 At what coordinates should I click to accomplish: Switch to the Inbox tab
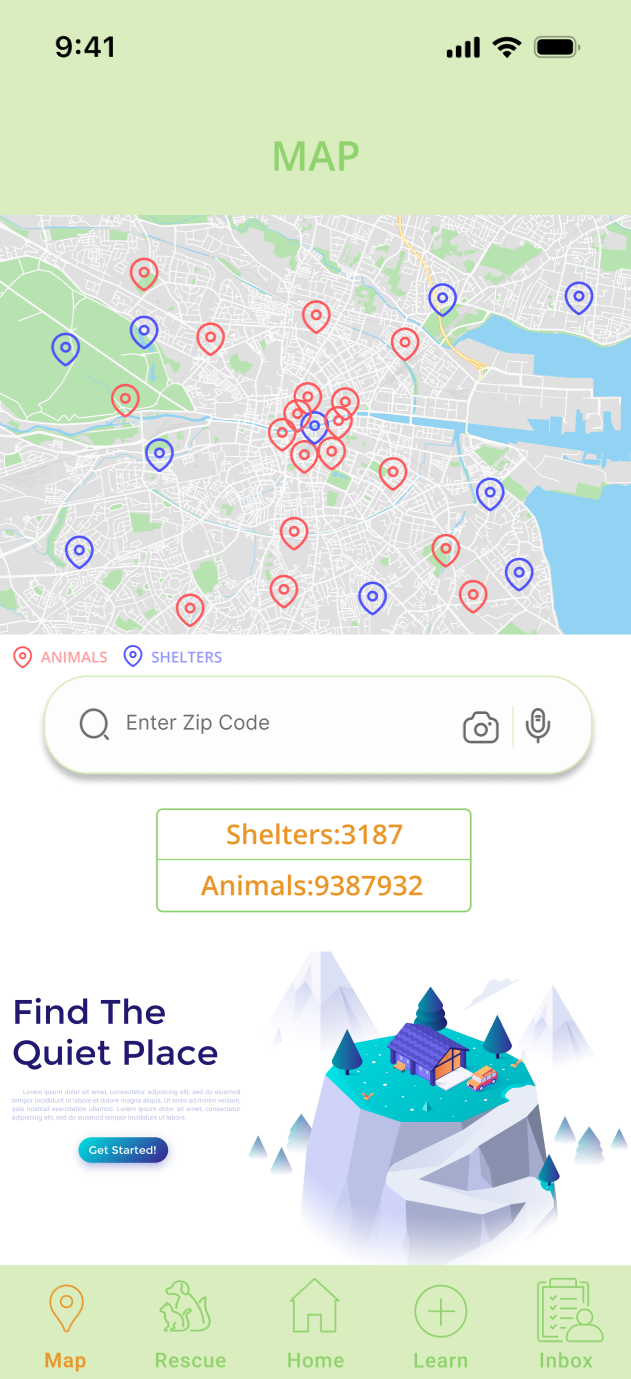567,1324
